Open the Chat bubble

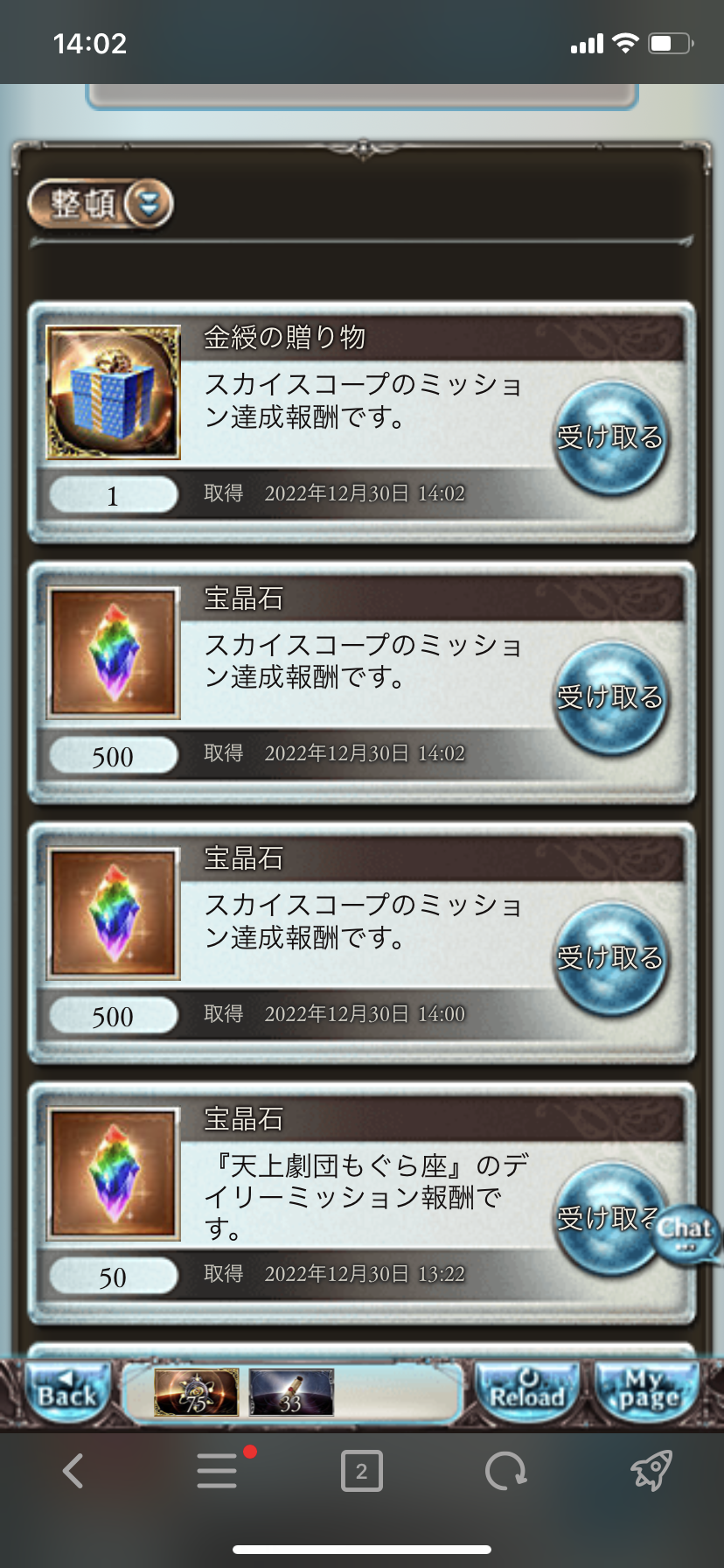[x=687, y=1232]
